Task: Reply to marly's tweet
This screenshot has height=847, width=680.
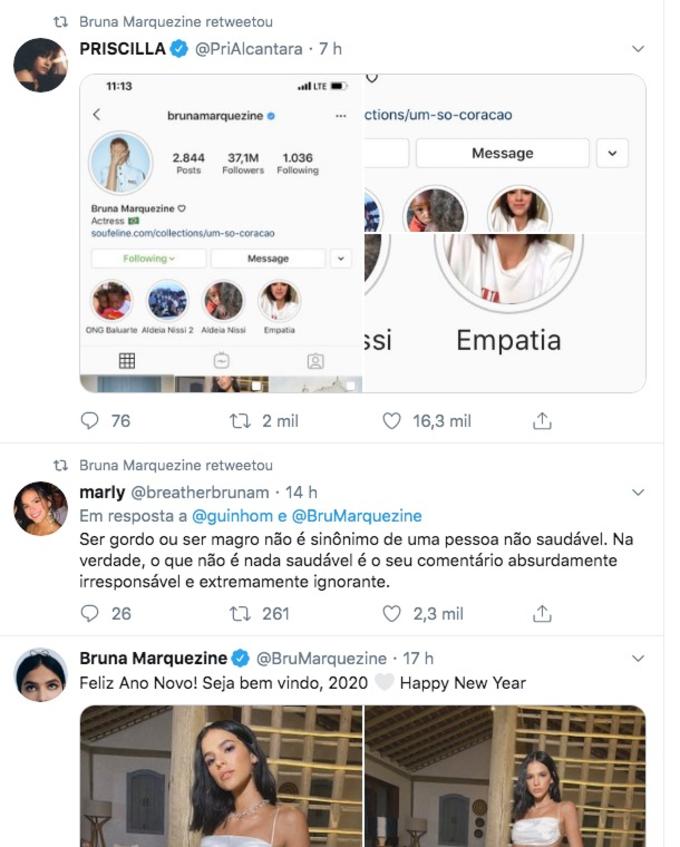Action: (91, 613)
